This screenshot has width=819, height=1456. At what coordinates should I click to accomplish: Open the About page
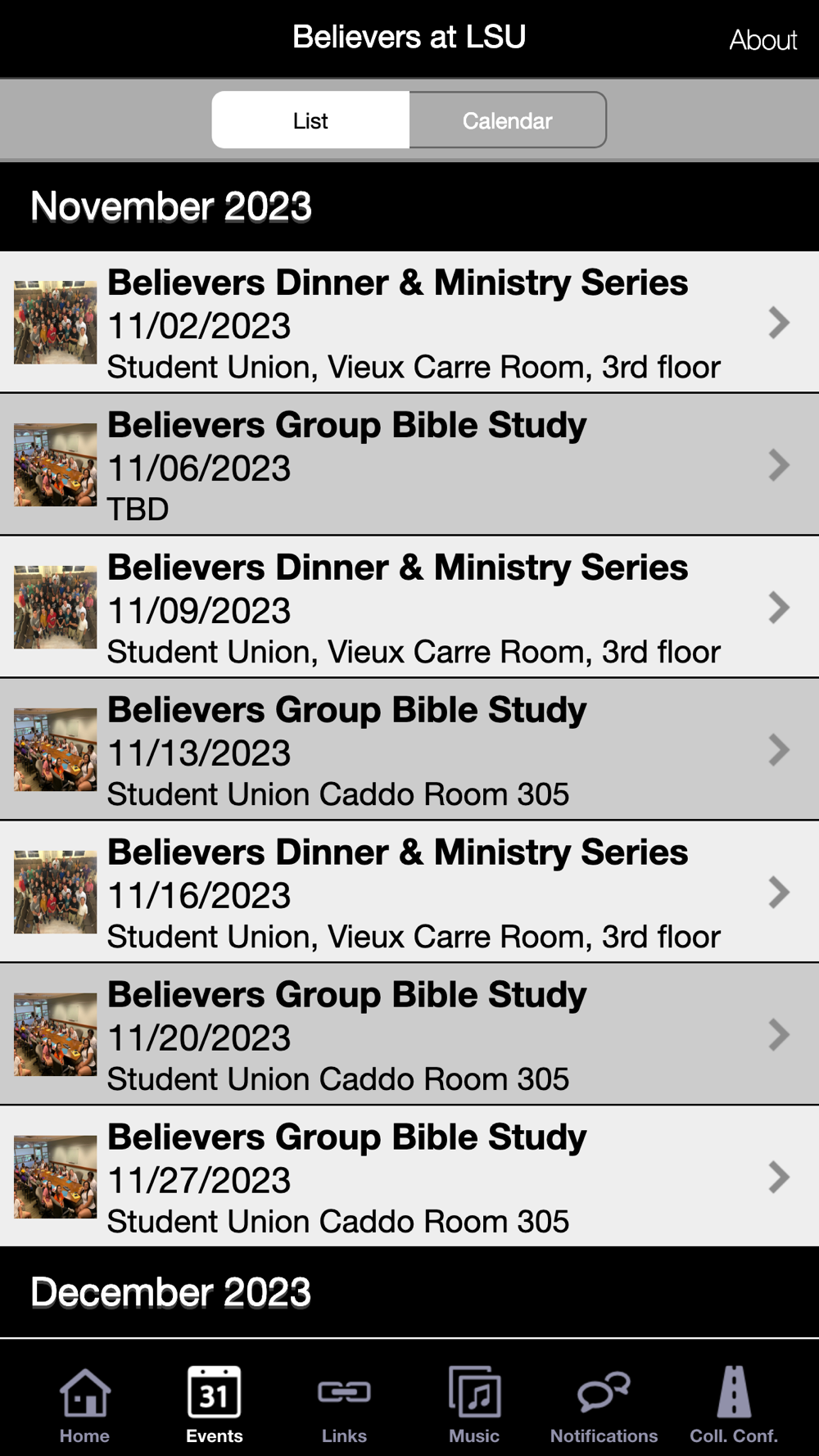[762, 39]
